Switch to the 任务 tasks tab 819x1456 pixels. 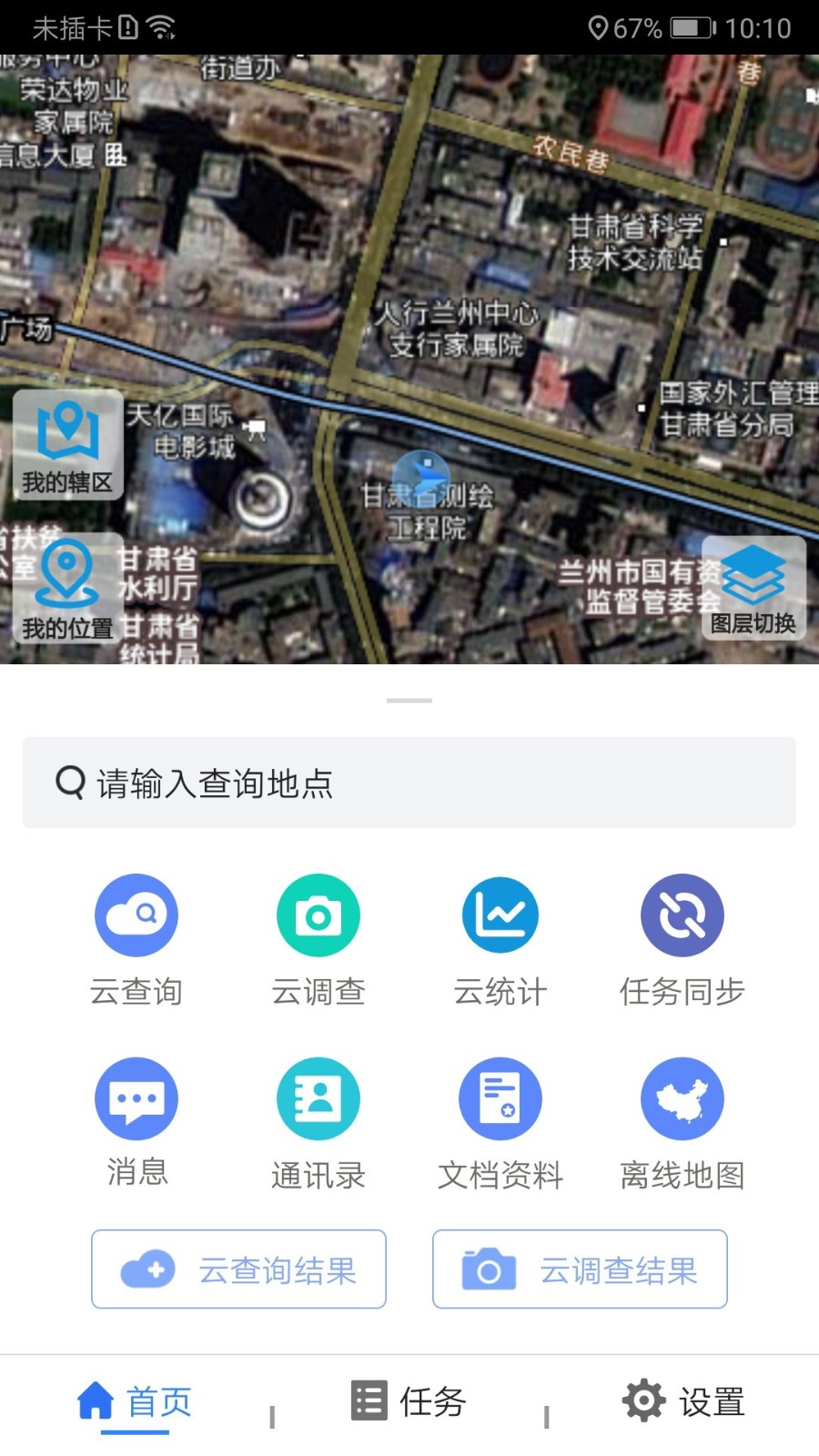[x=409, y=1401]
